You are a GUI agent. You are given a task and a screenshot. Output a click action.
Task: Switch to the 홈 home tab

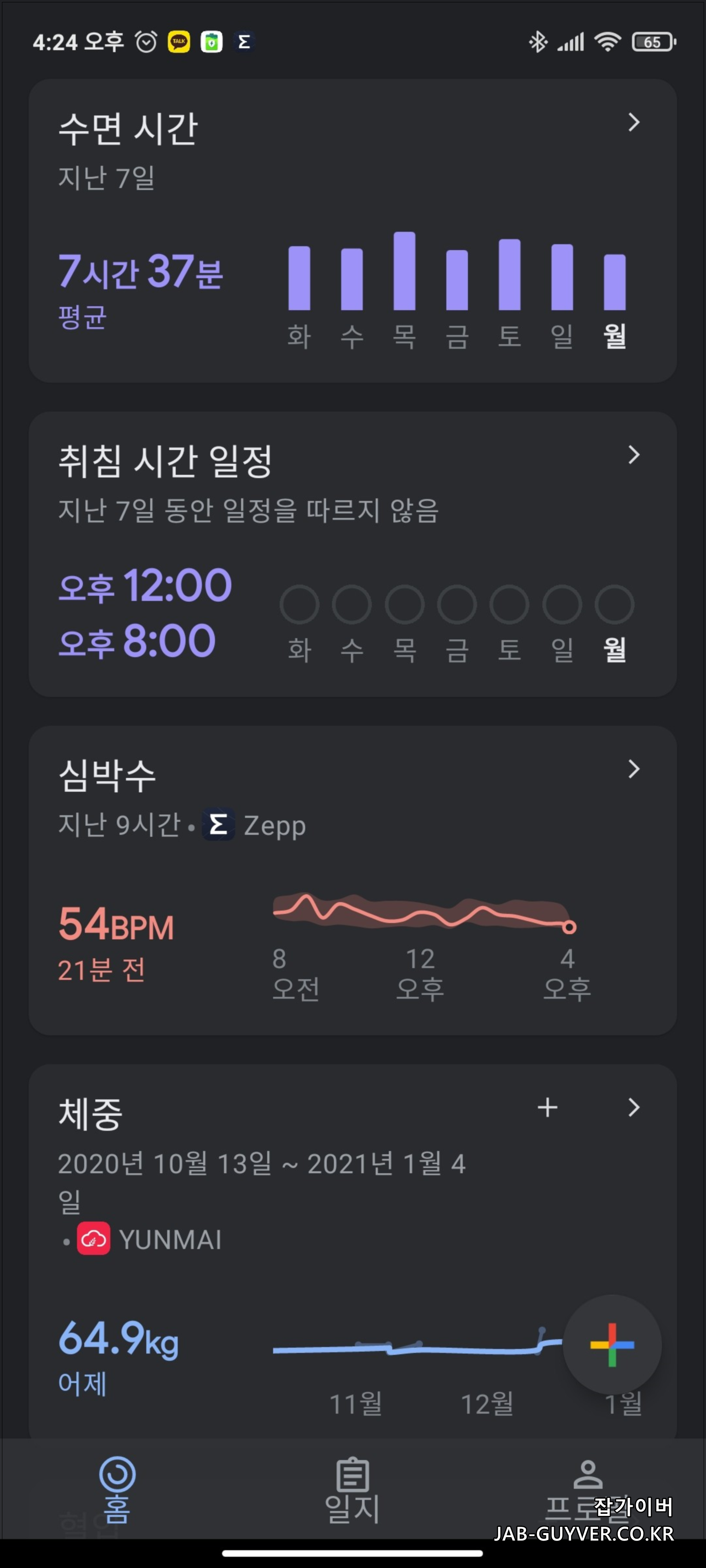click(x=117, y=1490)
